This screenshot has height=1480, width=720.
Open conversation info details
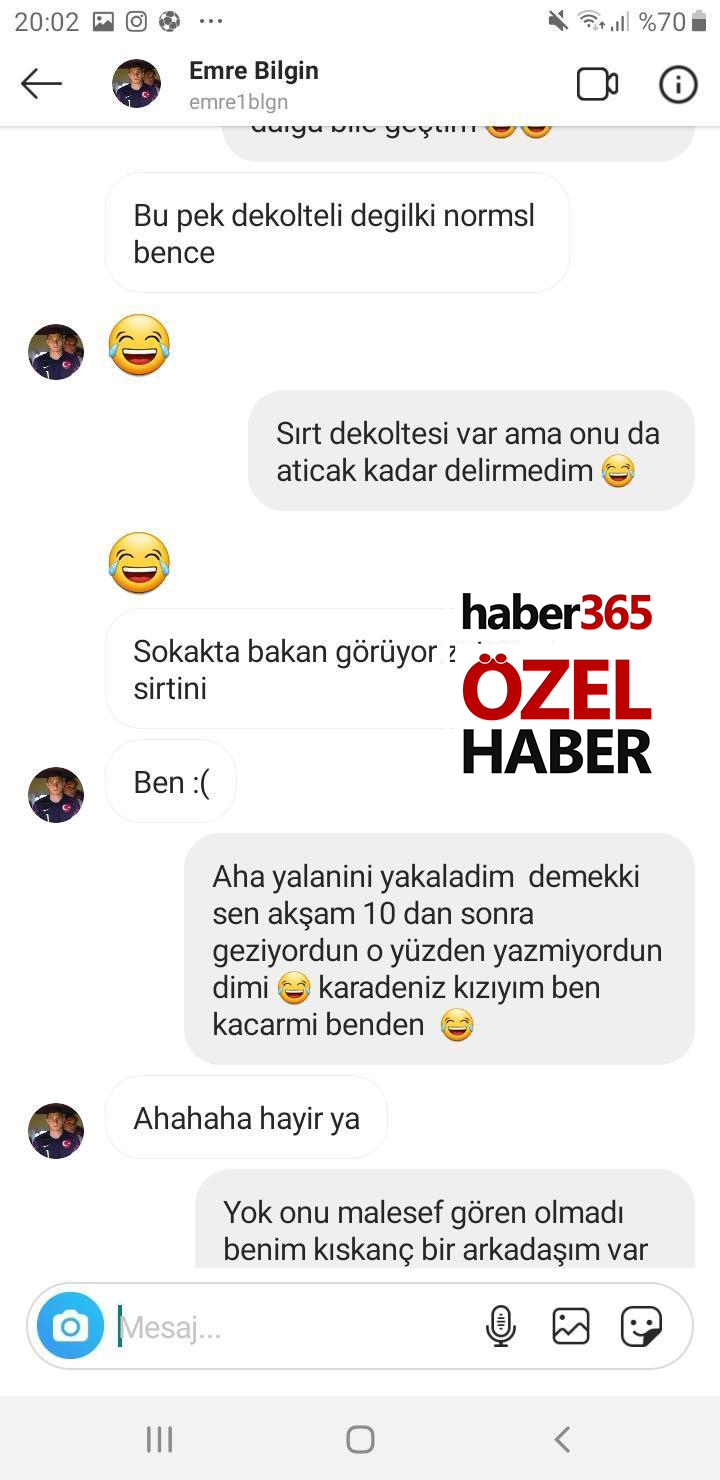coord(678,85)
